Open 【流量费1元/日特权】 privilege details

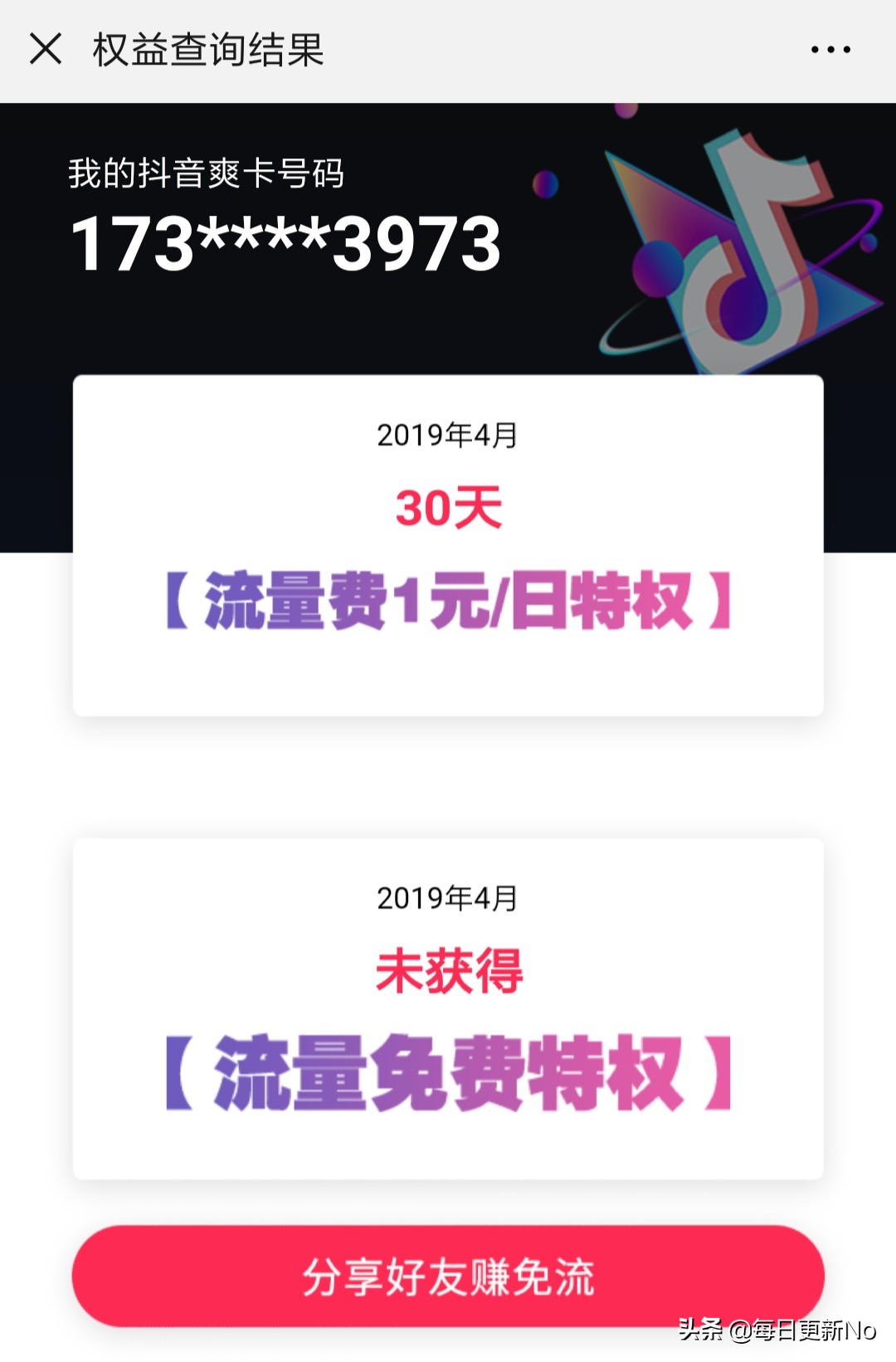(448, 599)
